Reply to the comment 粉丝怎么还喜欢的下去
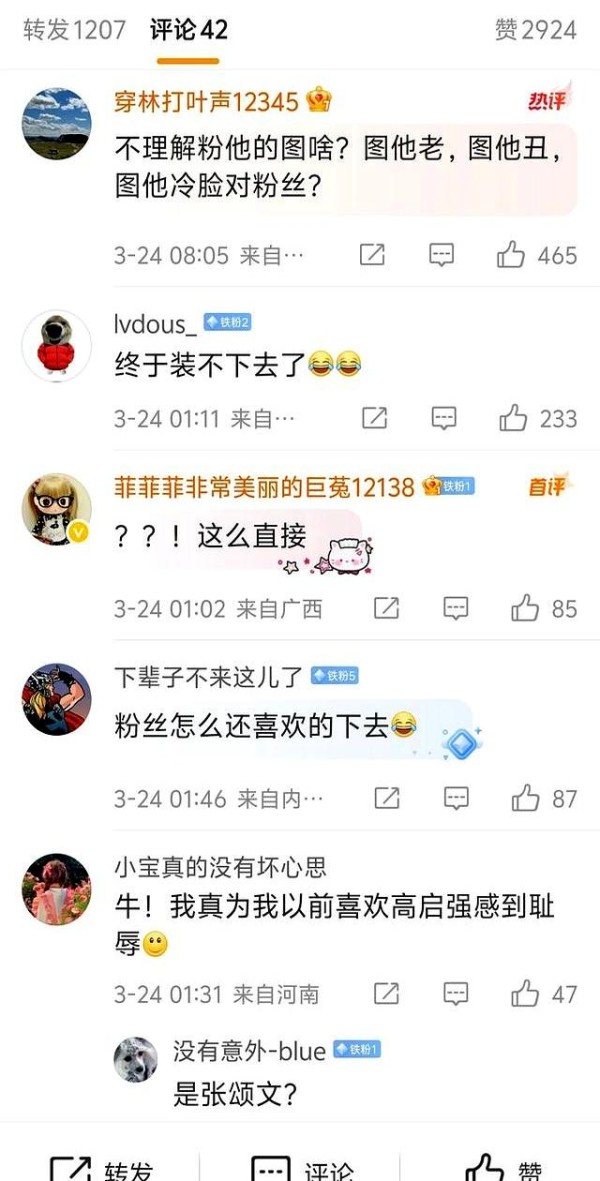 point(456,798)
